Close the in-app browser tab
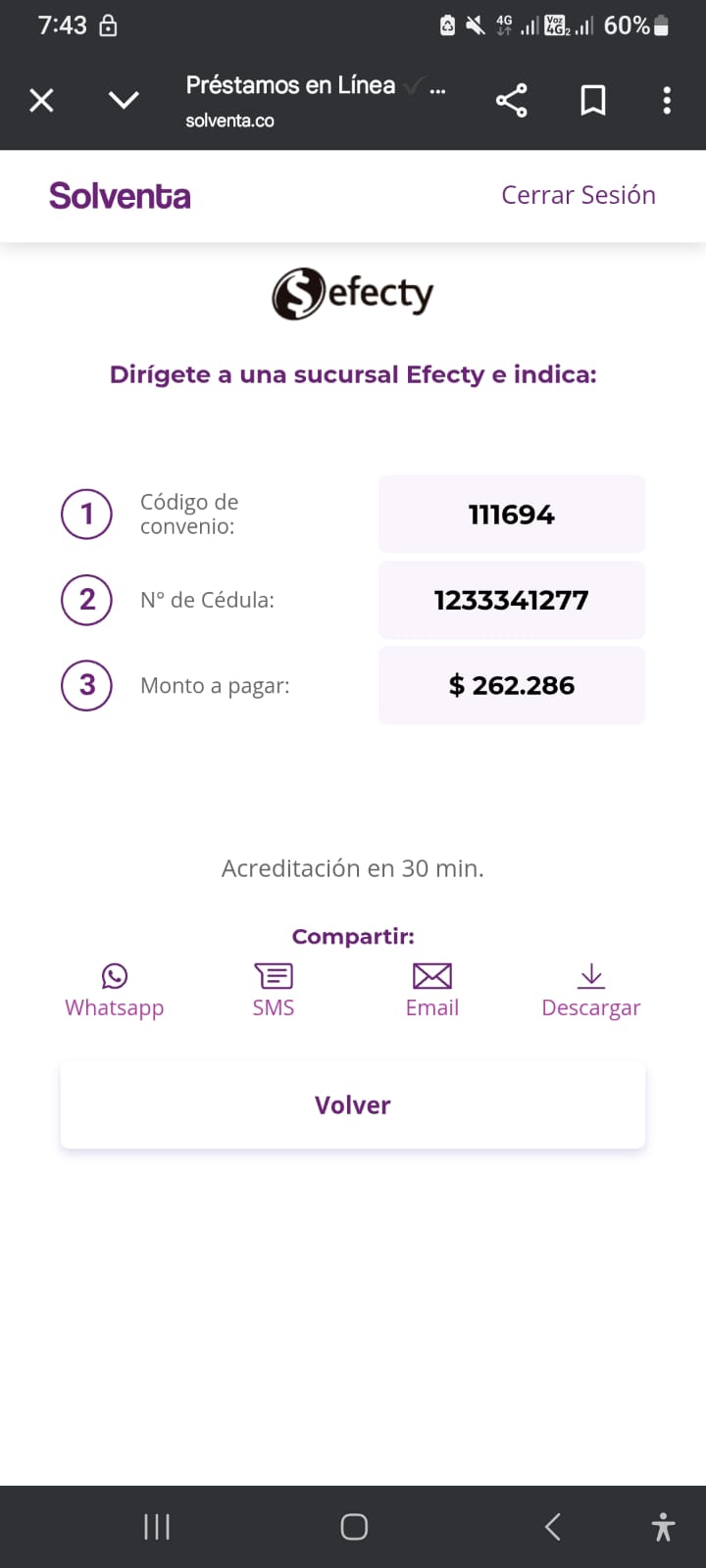 41,100
